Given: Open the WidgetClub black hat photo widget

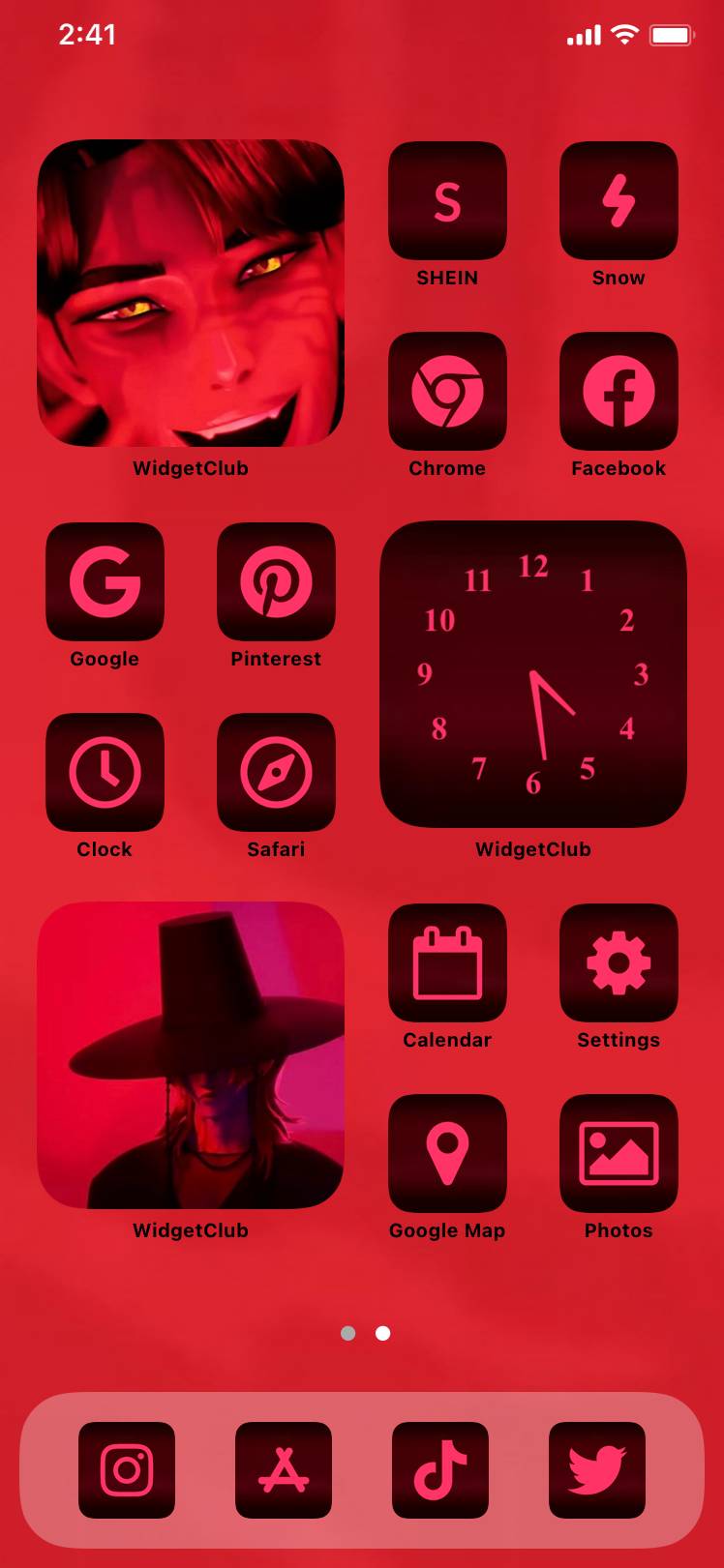Looking at the screenshot, I should 191,1055.
